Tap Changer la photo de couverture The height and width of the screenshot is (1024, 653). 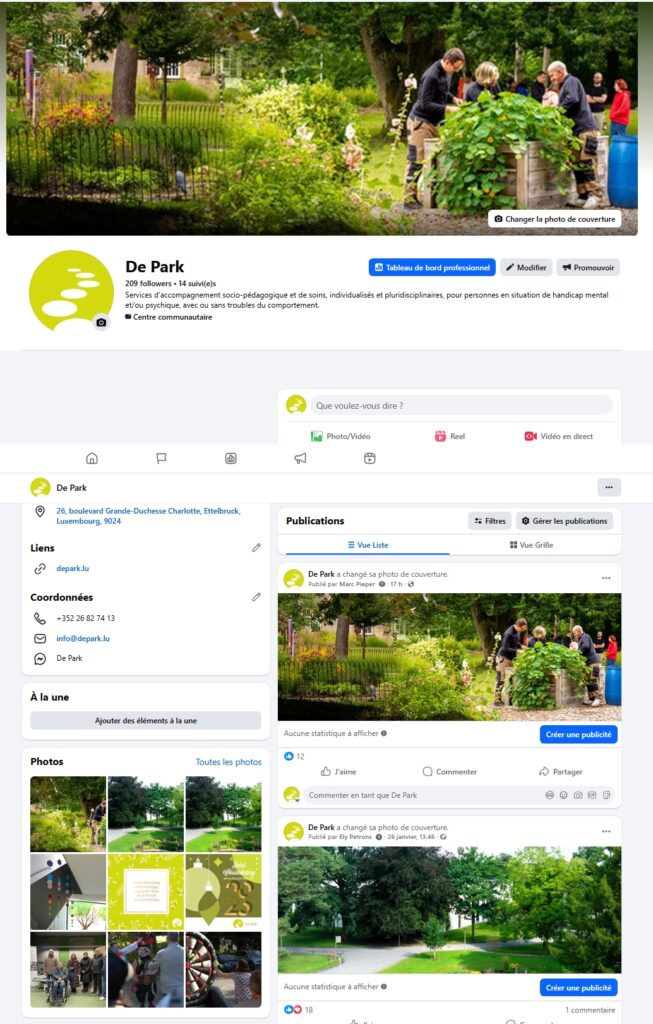[555, 219]
